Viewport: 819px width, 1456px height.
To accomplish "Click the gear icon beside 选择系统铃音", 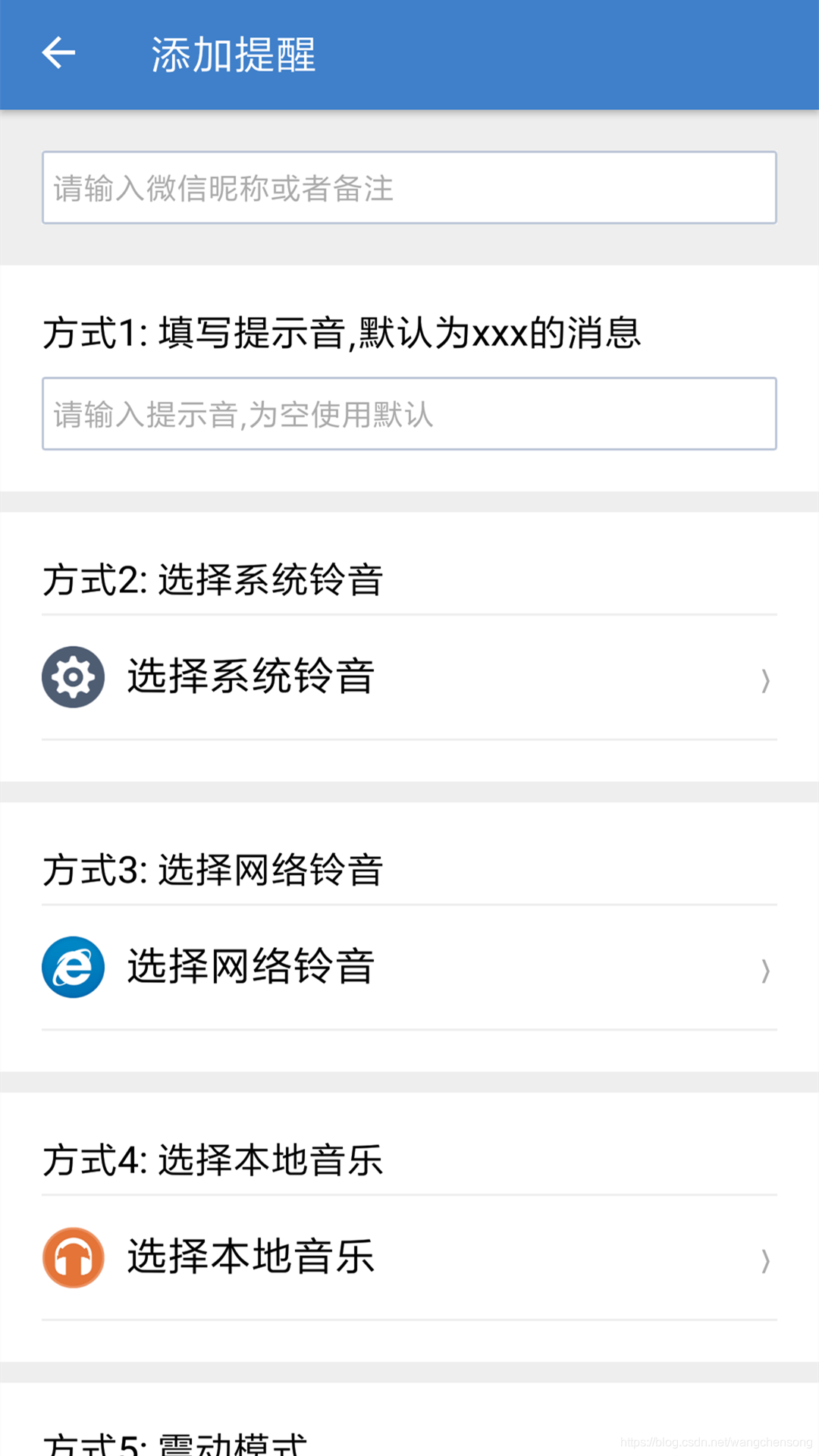I will point(73,677).
